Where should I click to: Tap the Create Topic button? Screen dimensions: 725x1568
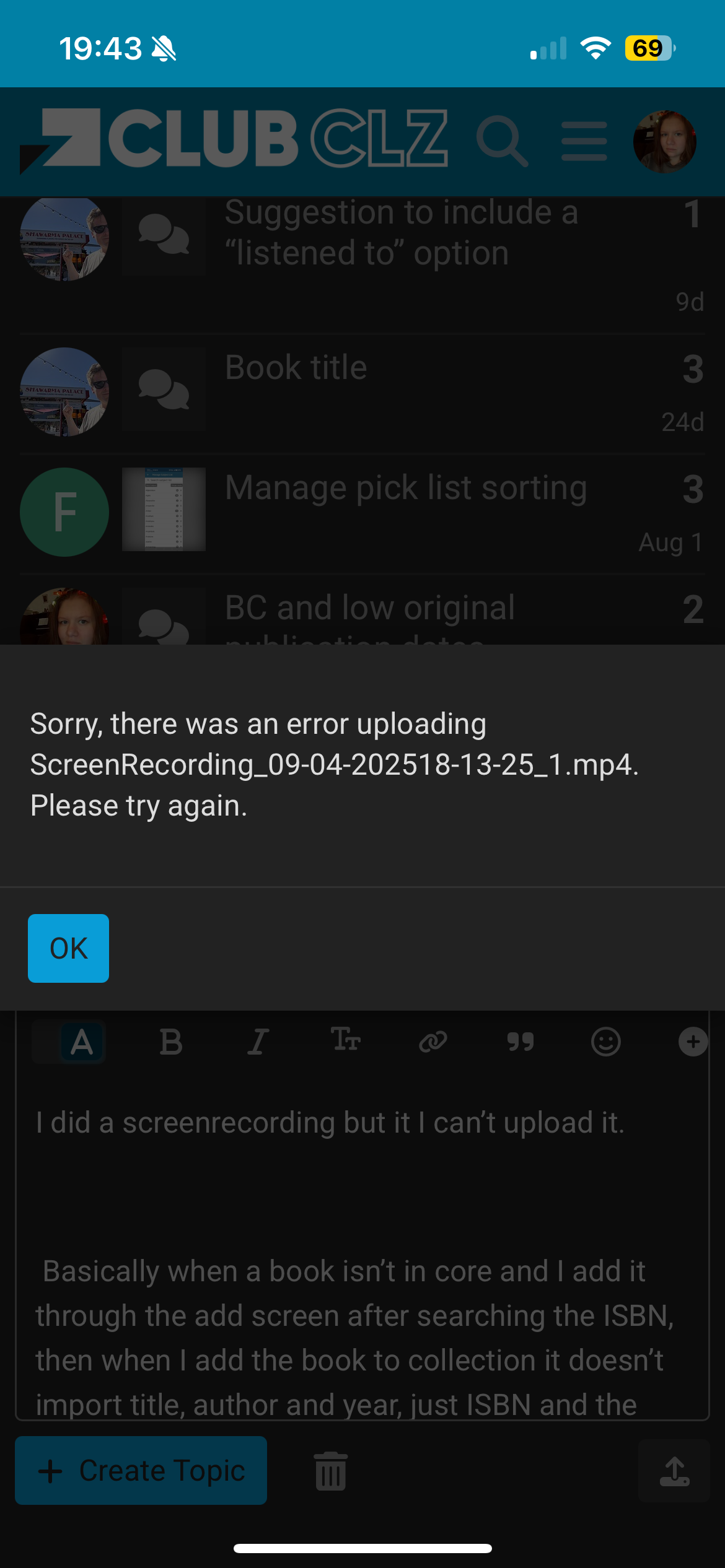pyautogui.click(x=141, y=1470)
